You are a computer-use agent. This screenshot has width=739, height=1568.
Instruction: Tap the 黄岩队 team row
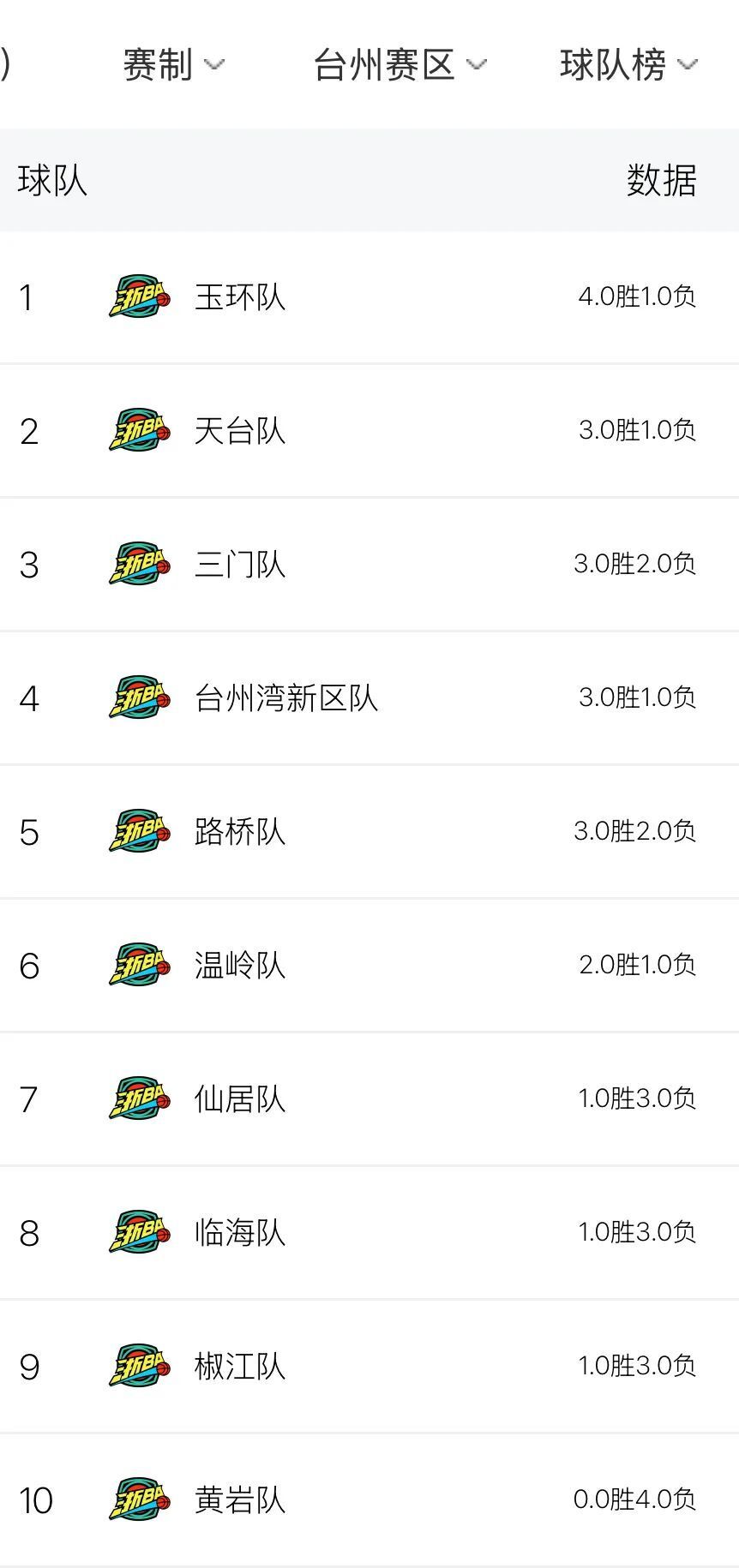[x=369, y=1500]
